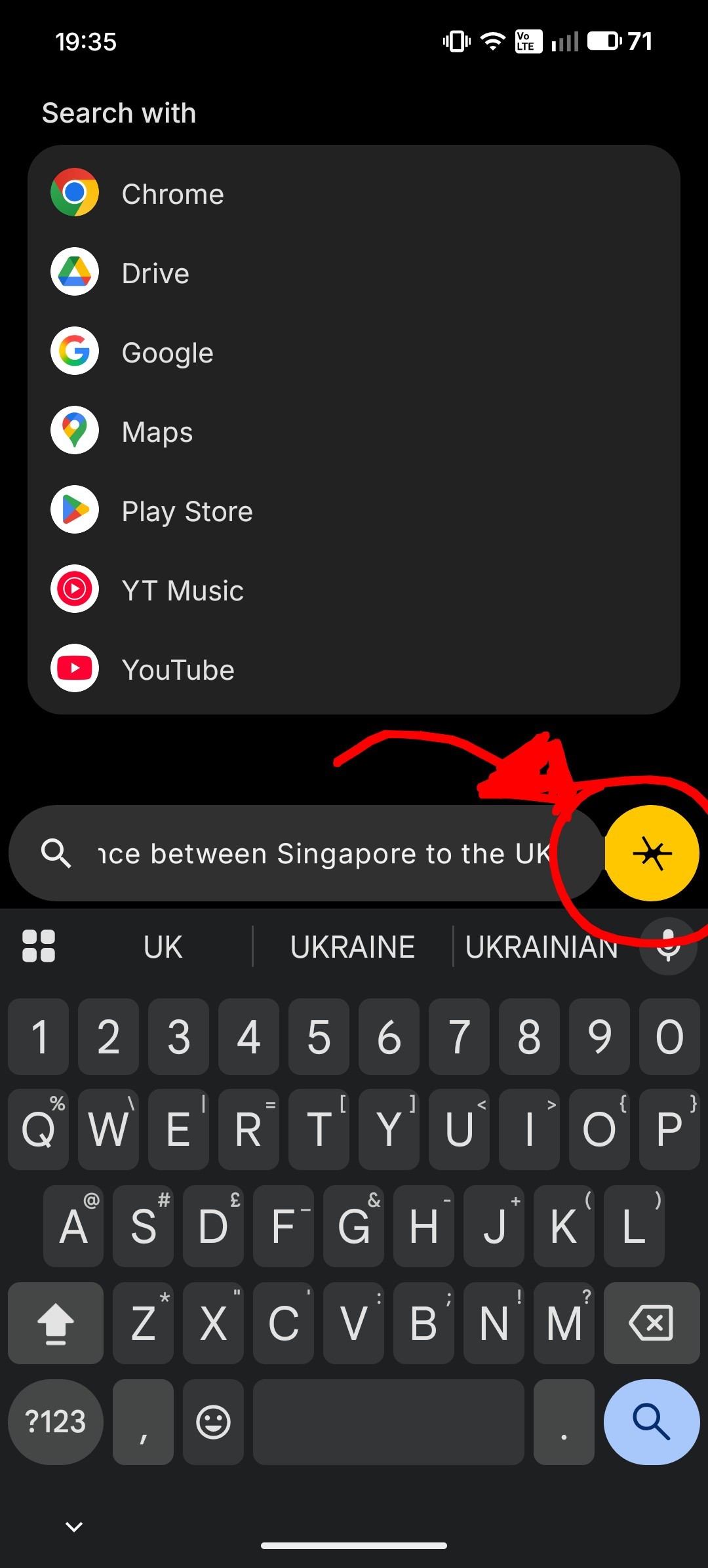Search with YT Music
Image resolution: width=708 pixels, height=1568 pixels.
[182, 591]
